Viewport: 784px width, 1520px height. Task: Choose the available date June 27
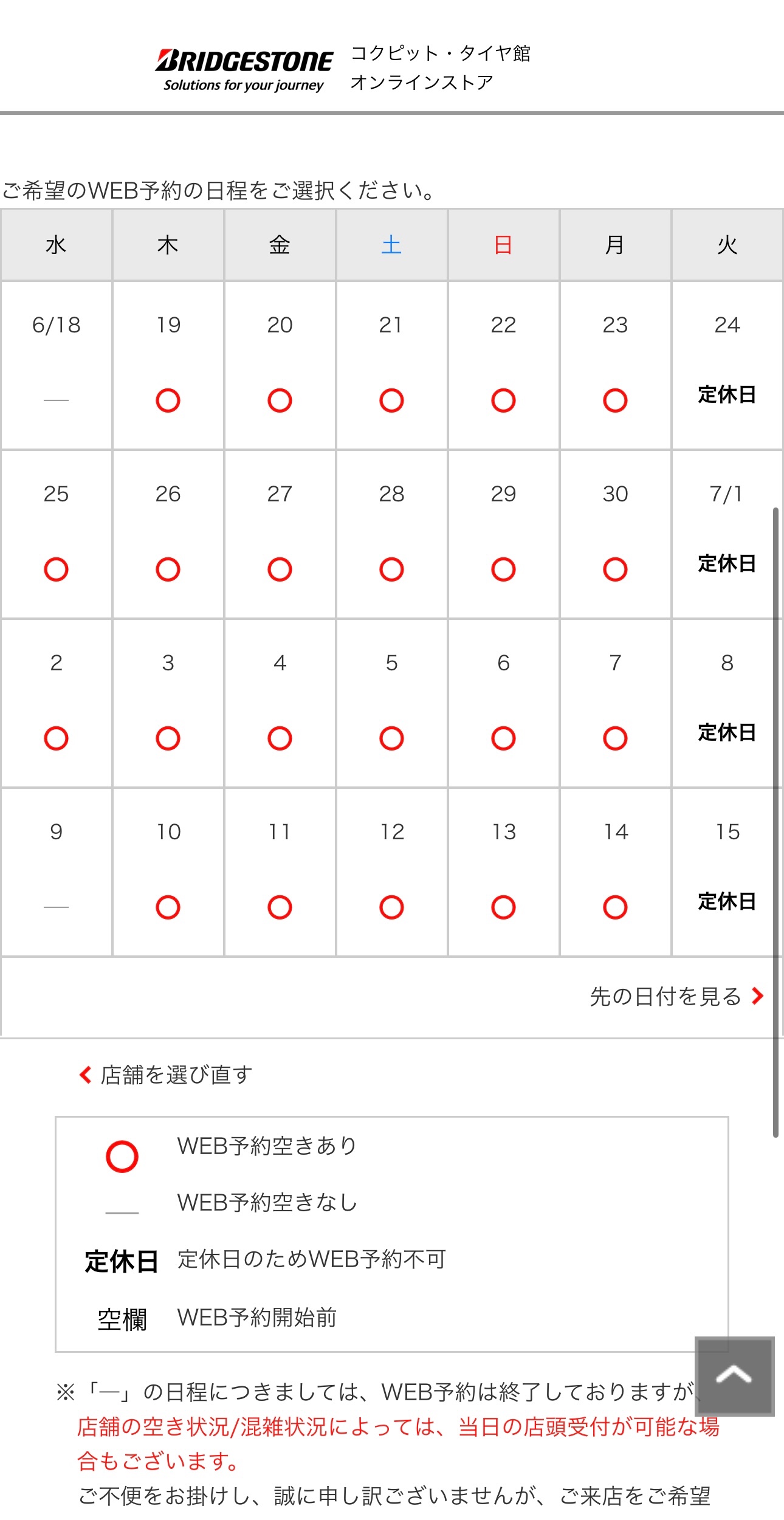coord(280,569)
